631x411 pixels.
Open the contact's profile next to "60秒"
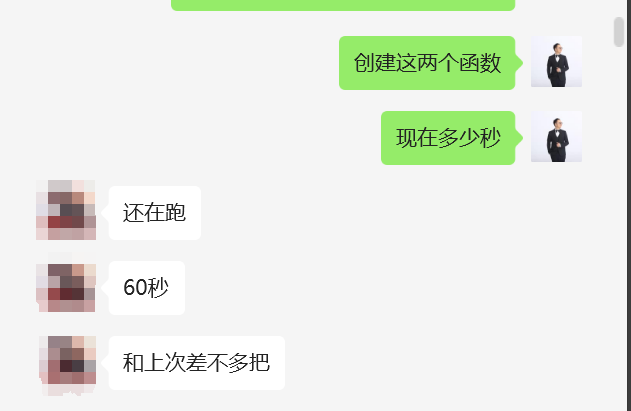[x=66, y=288]
